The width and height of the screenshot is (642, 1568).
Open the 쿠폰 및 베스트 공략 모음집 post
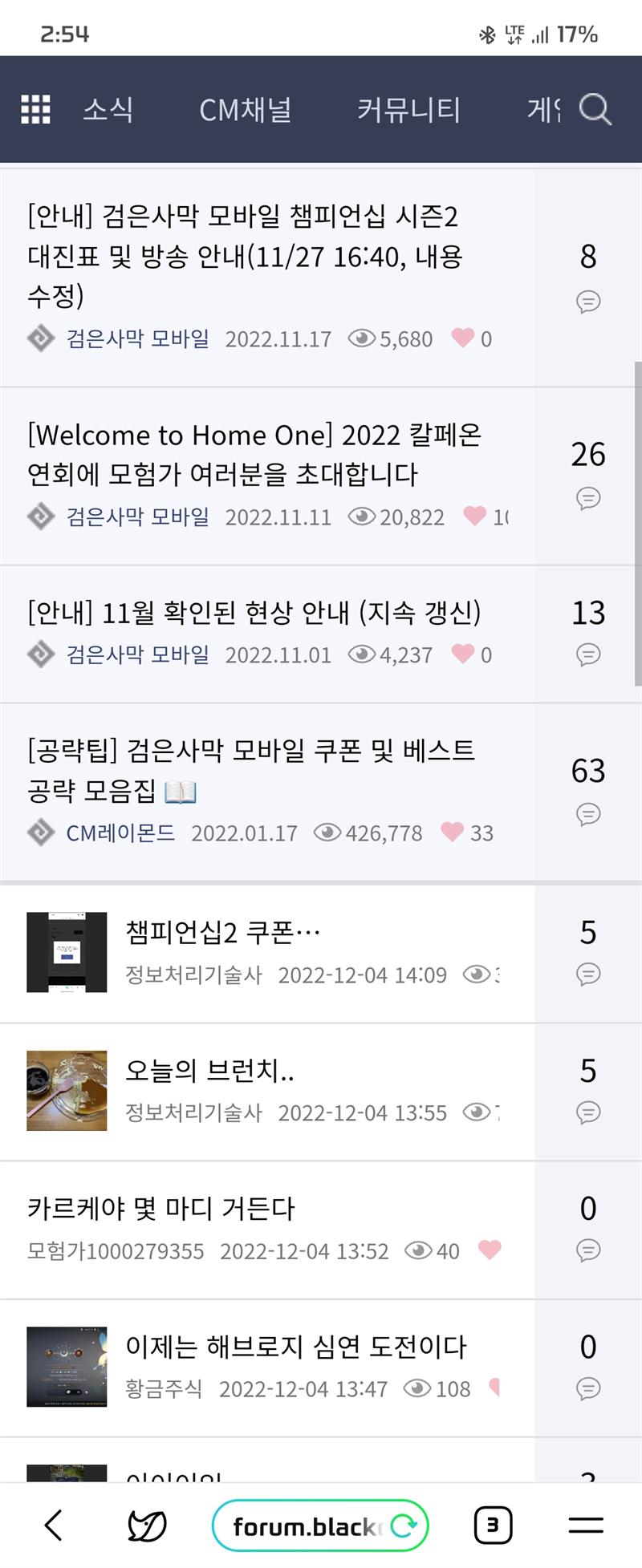[x=251, y=770]
